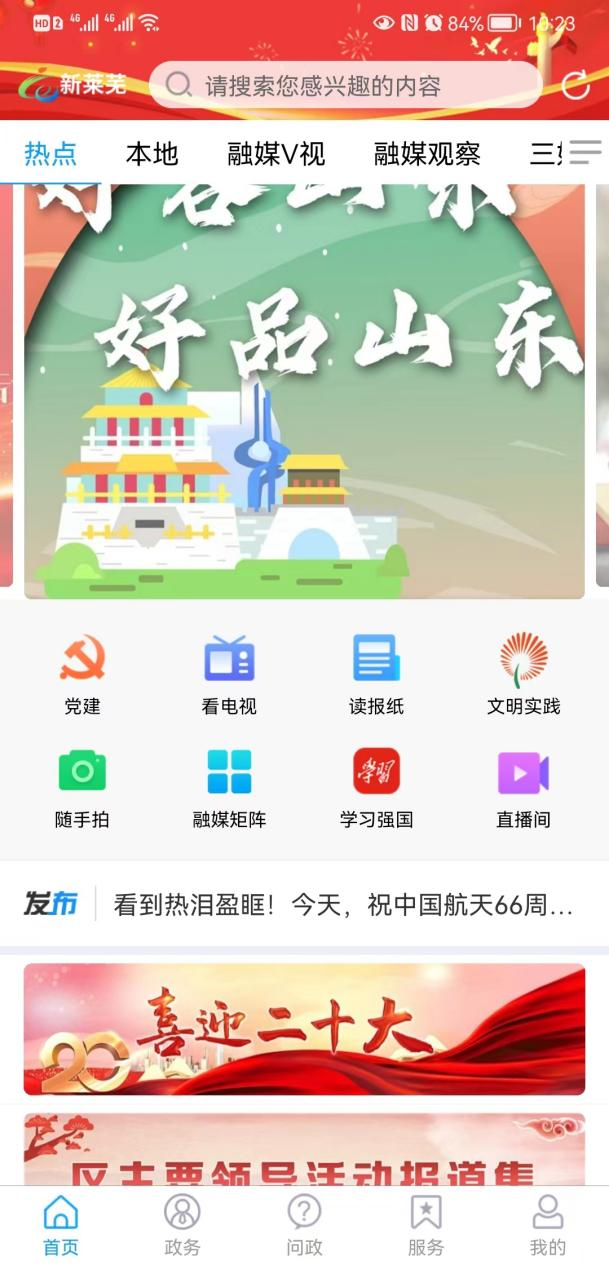
Task: Open the 文明实践 section
Action: tap(523, 674)
